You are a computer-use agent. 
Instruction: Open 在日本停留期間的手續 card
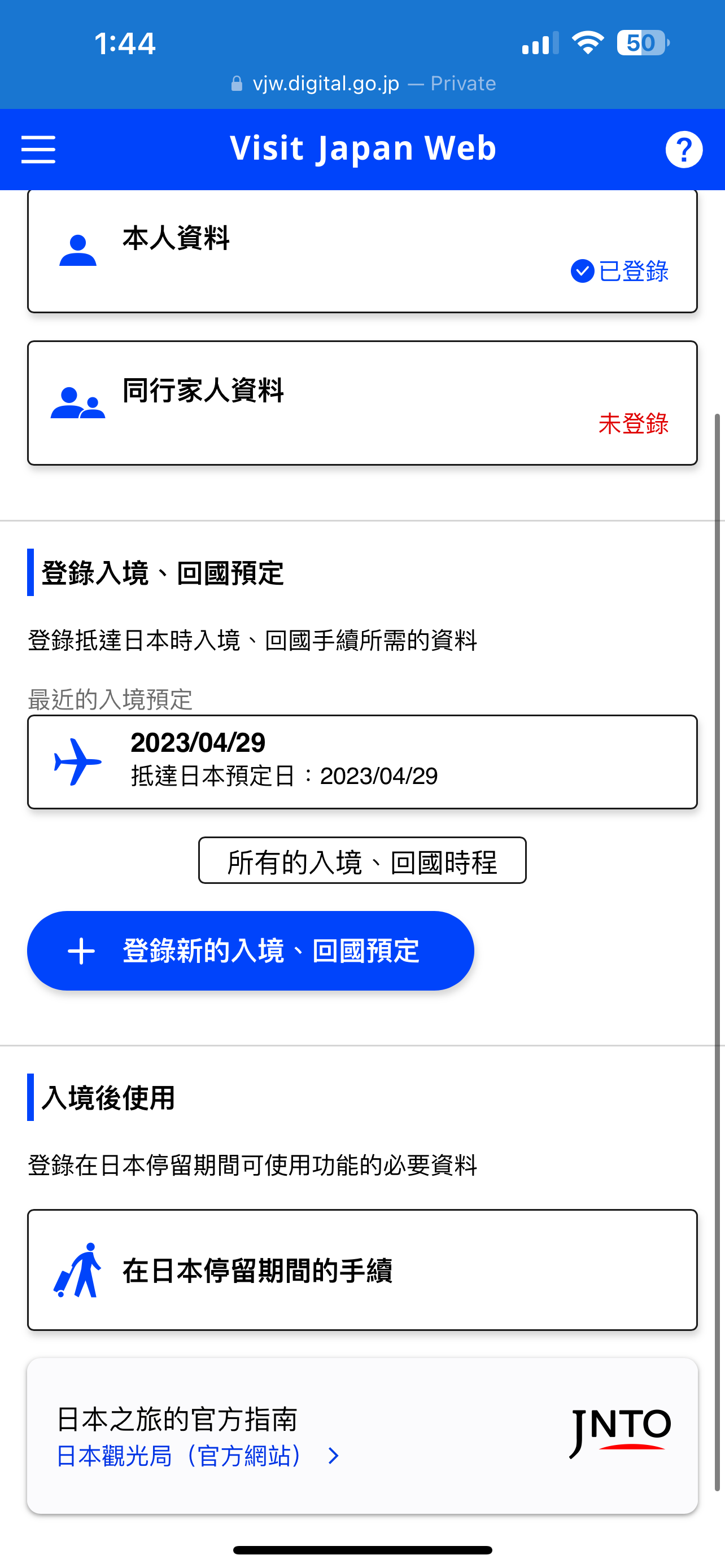coord(362,1270)
